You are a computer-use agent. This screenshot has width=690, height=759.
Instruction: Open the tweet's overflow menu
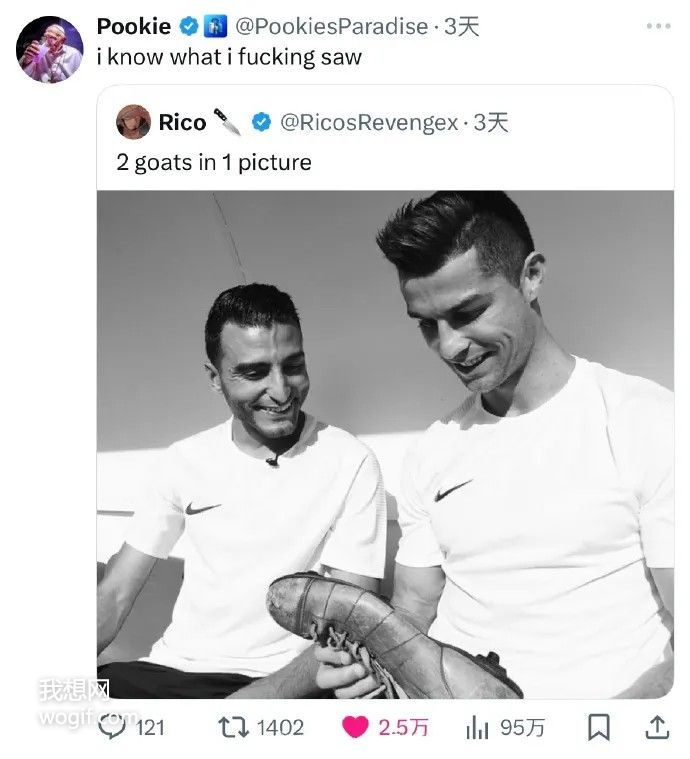657,26
